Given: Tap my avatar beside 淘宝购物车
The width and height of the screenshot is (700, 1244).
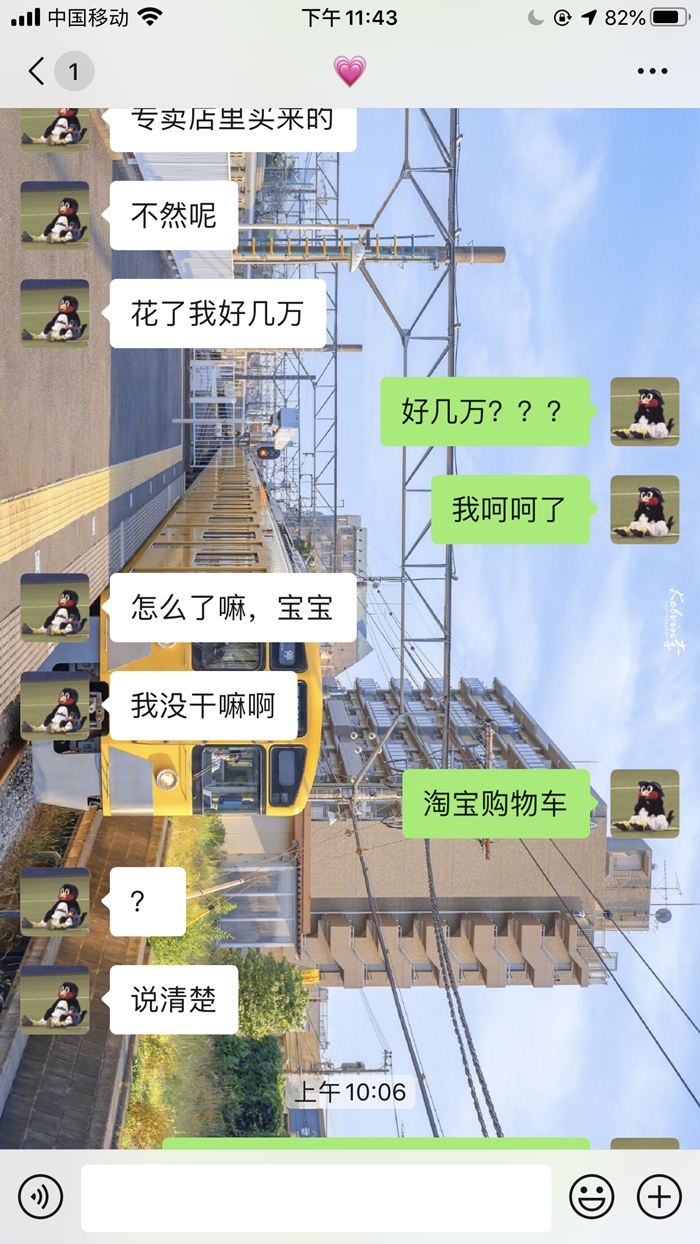Looking at the screenshot, I should point(645,803).
